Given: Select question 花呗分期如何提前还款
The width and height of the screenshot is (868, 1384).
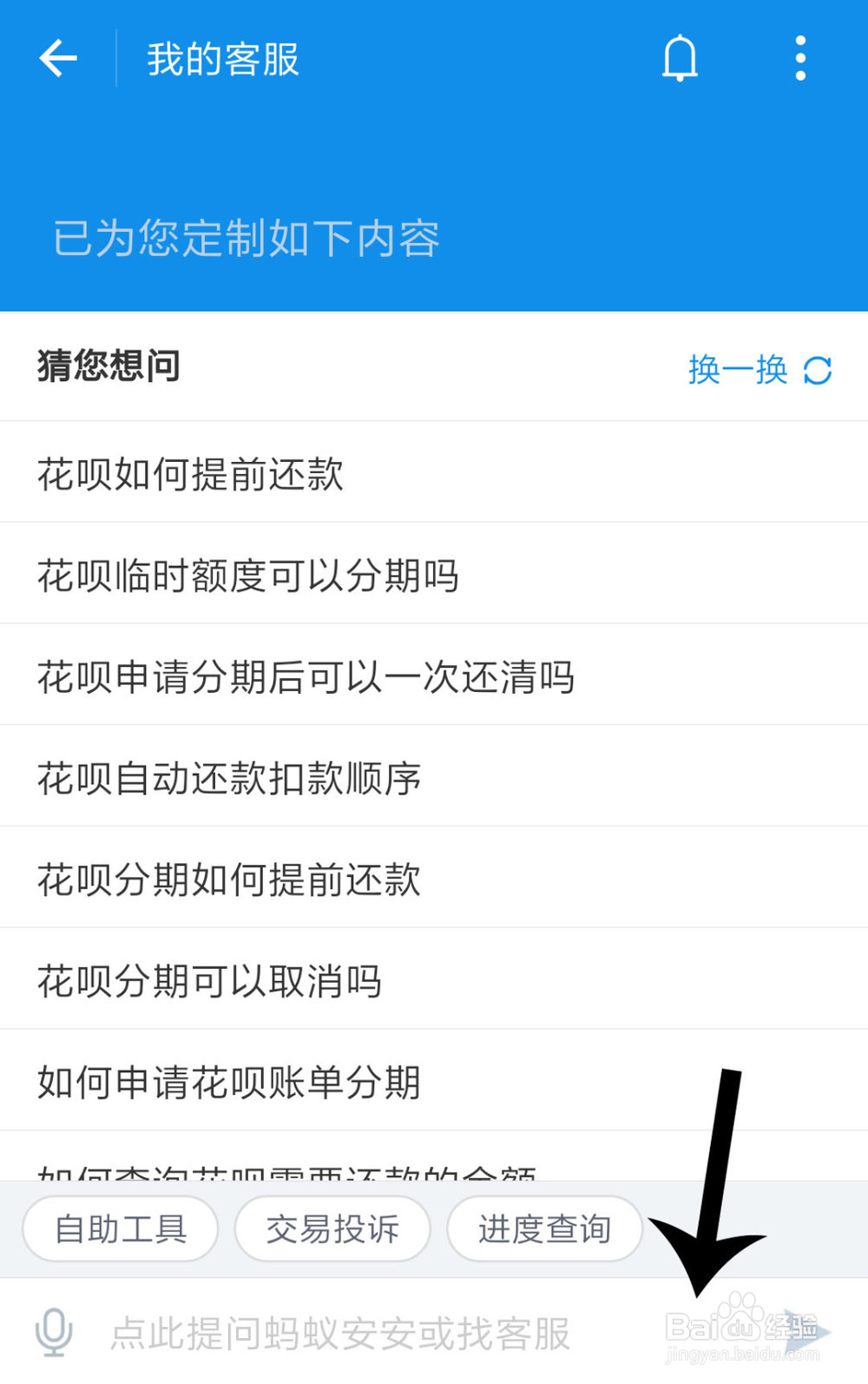Looking at the screenshot, I should [x=227, y=879].
